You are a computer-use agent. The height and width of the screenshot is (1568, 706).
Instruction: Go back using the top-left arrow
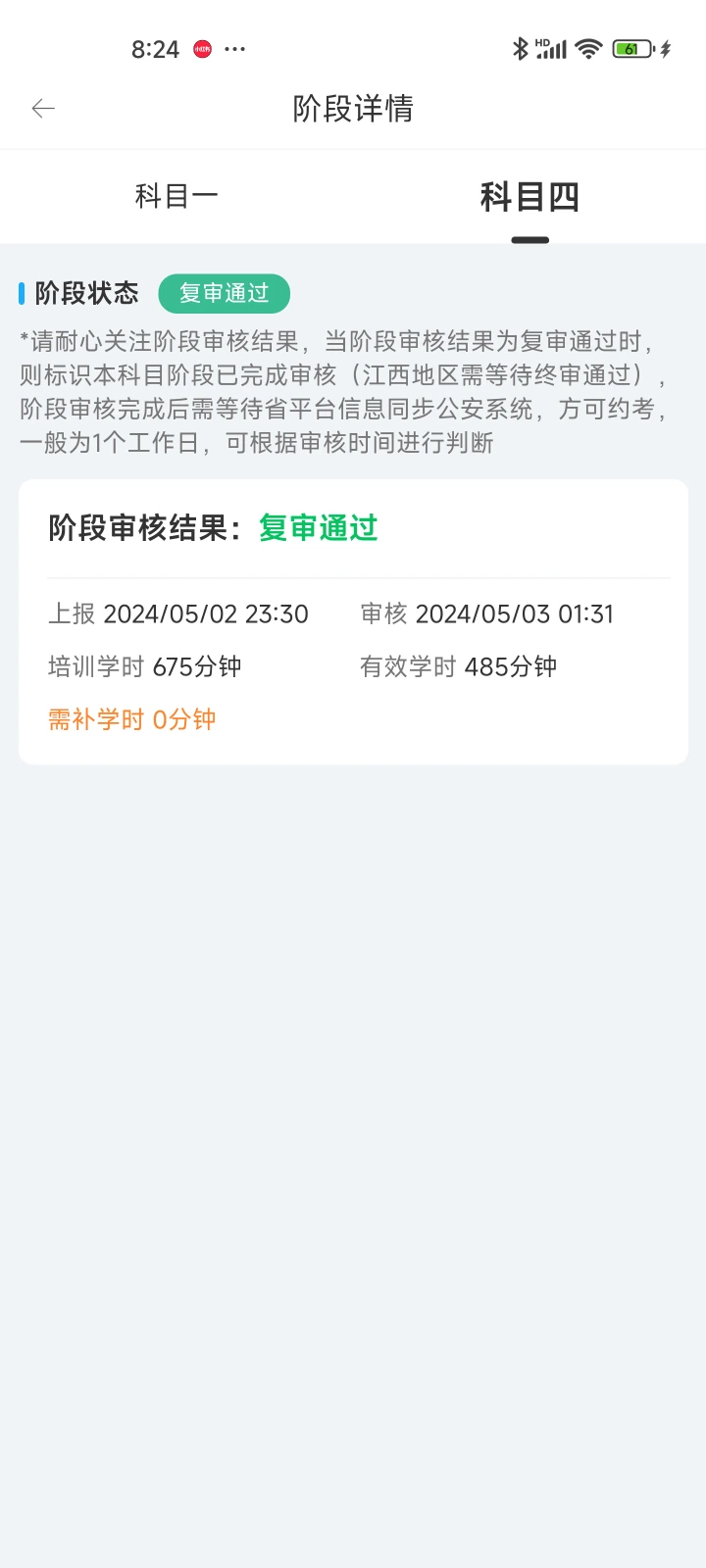(x=43, y=108)
